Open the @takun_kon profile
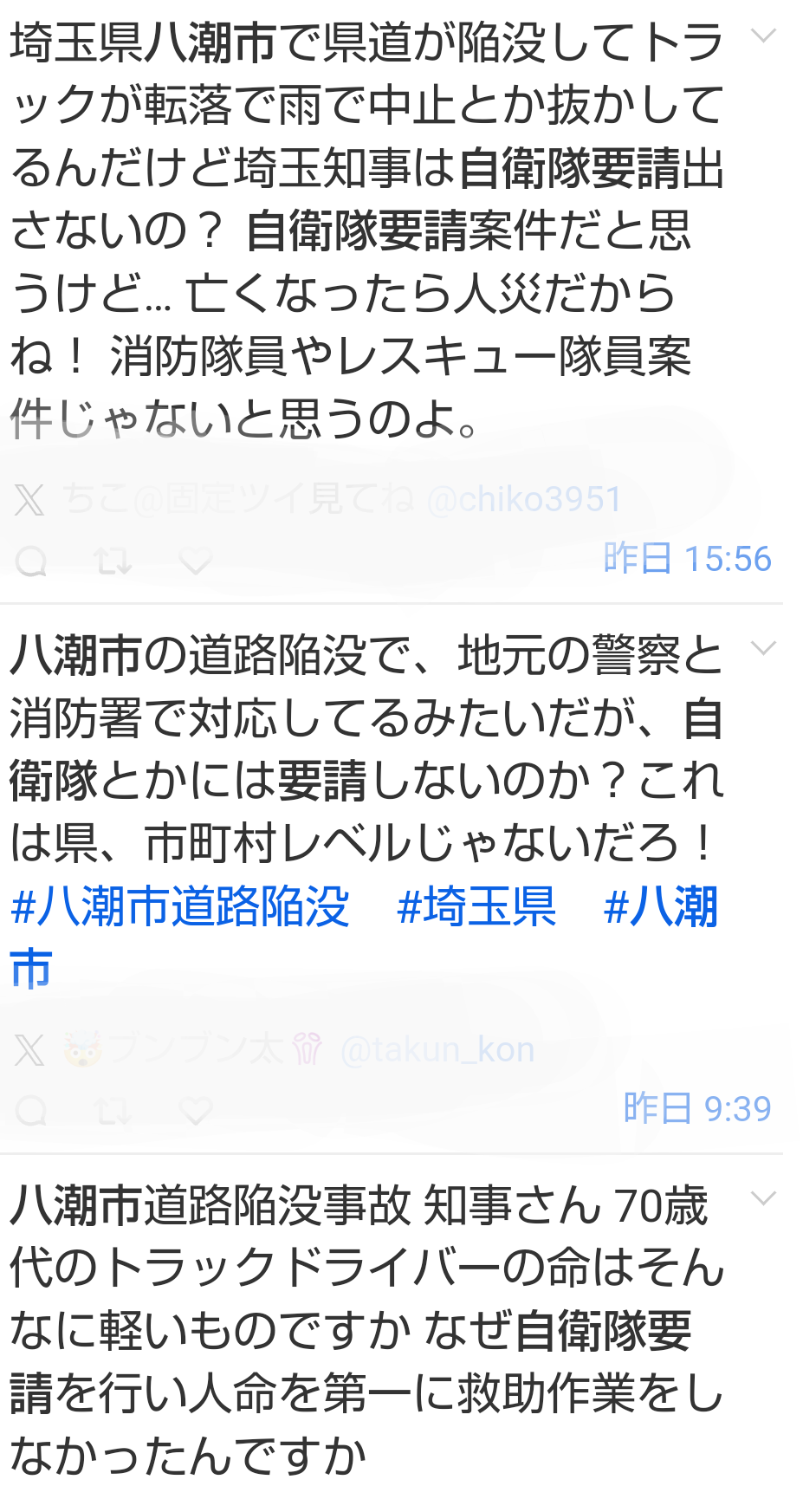Screen dimensions: 803x1512 coord(437,1049)
